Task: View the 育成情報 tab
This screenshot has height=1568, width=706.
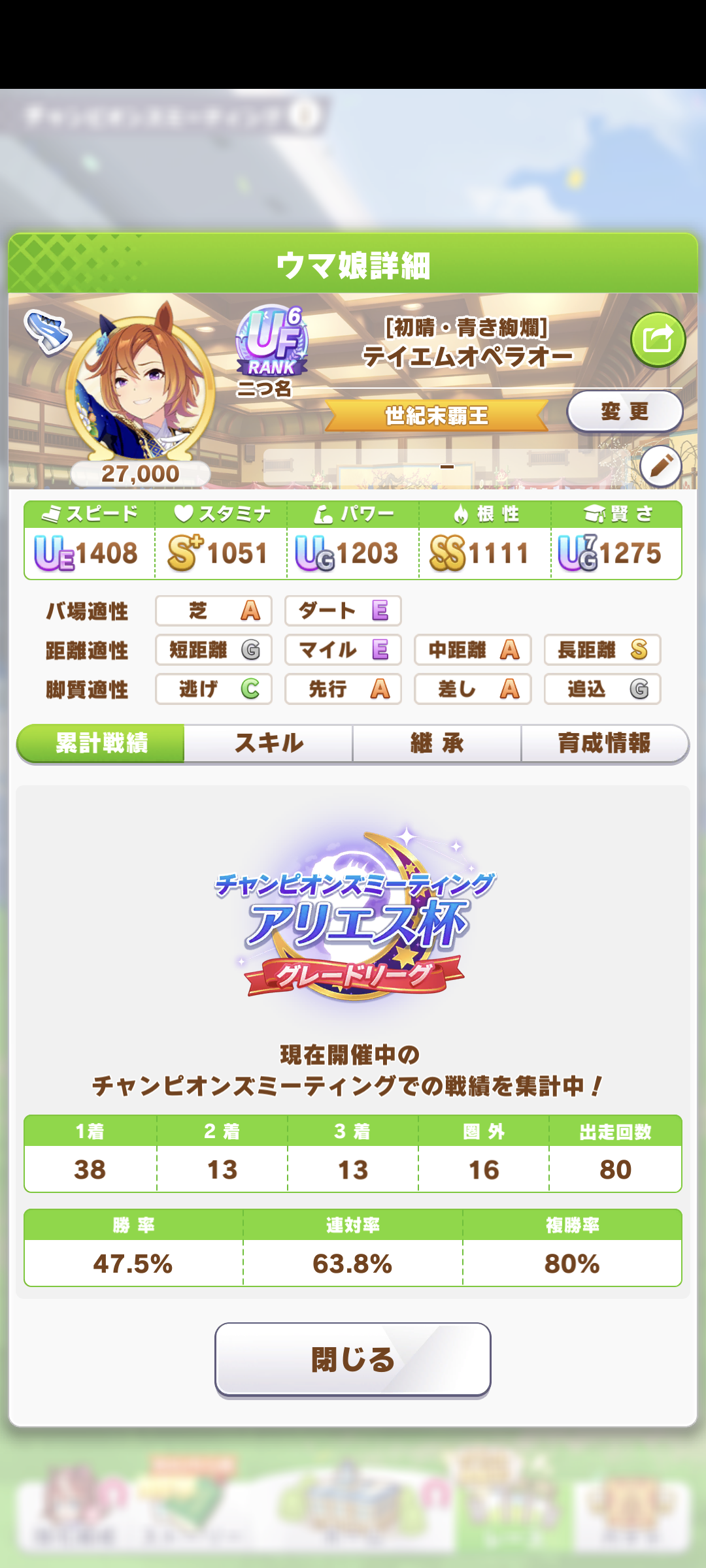Action: click(604, 743)
